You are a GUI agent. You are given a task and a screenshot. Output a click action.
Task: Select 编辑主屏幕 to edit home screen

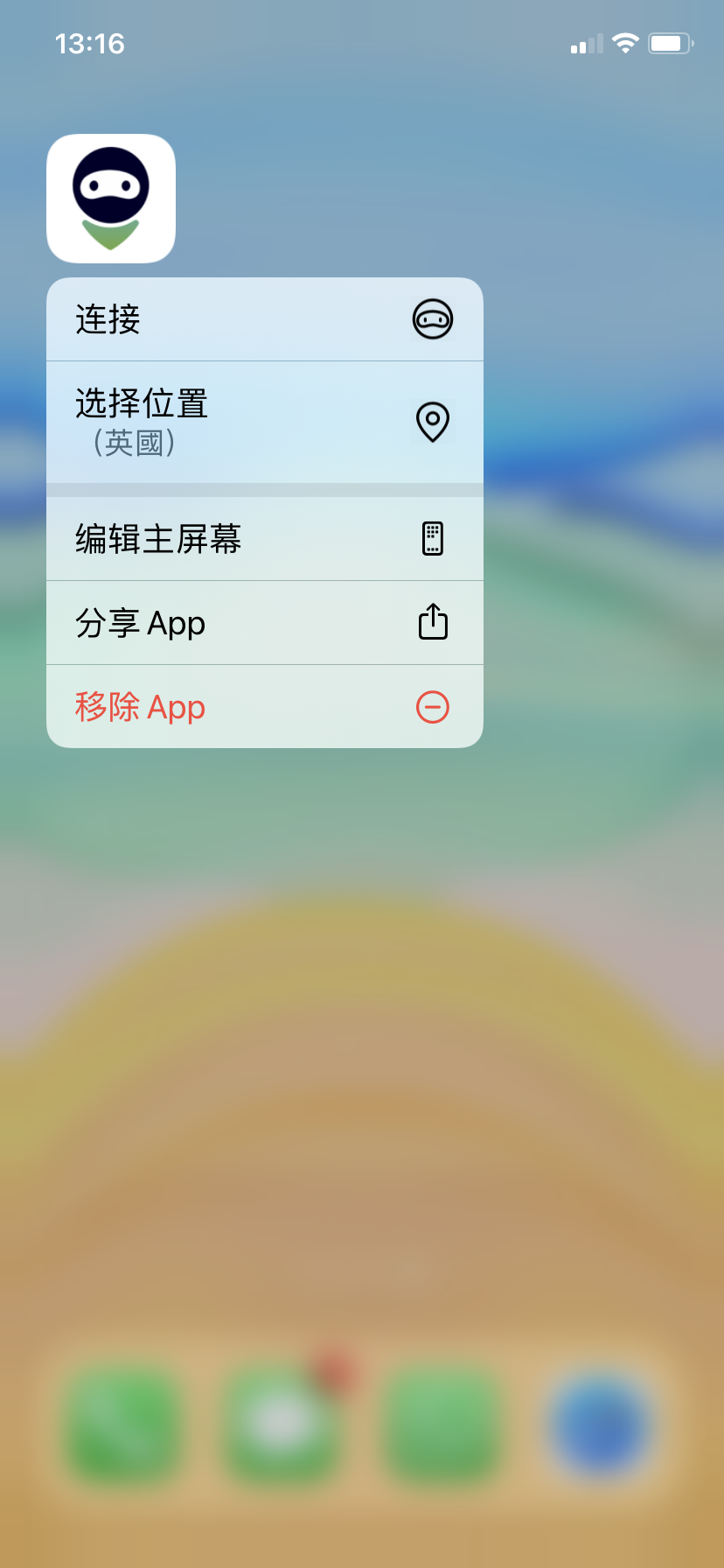pyautogui.click(x=264, y=538)
